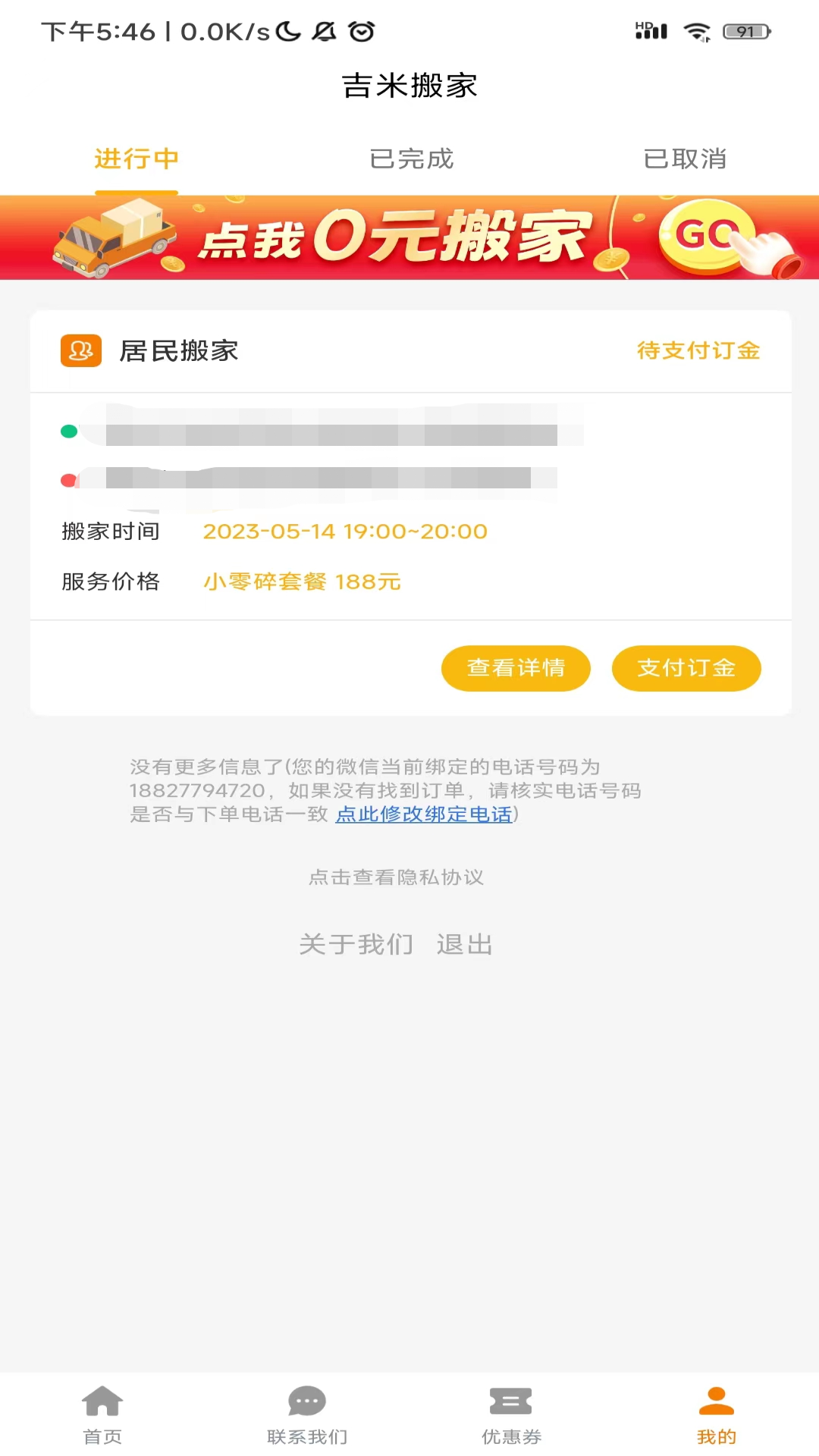Click the 查看详情 button
Image resolution: width=819 pixels, height=1456 pixels.
[515, 668]
